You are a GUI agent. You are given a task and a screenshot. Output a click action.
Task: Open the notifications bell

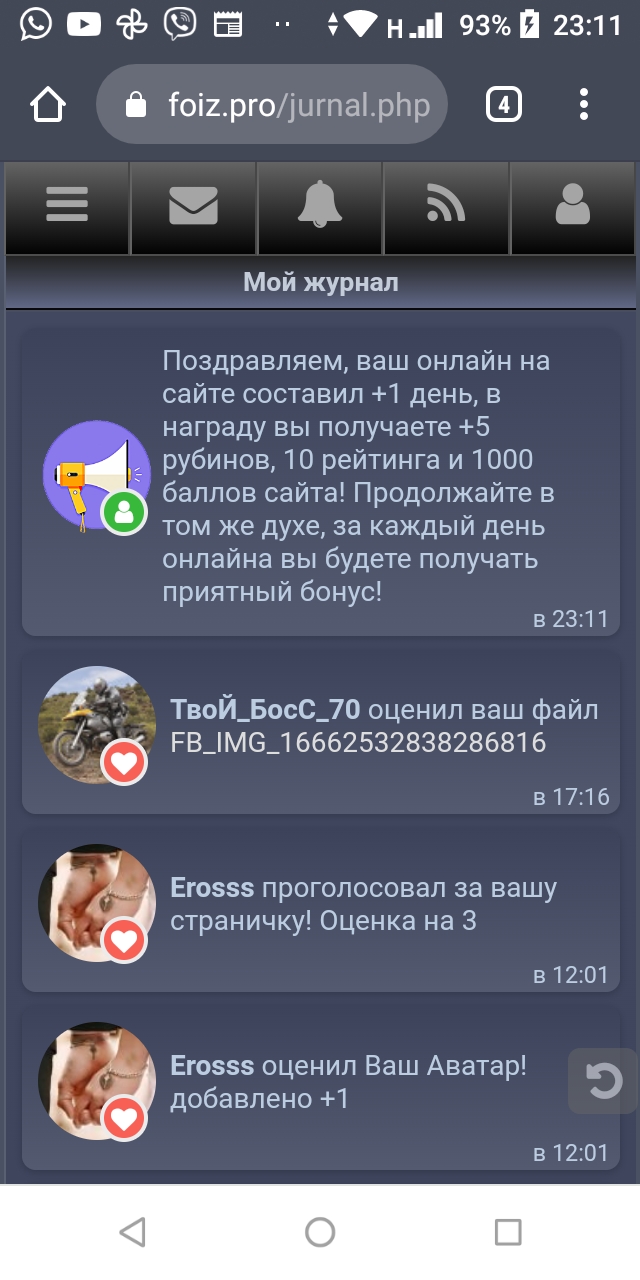click(x=320, y=205)
